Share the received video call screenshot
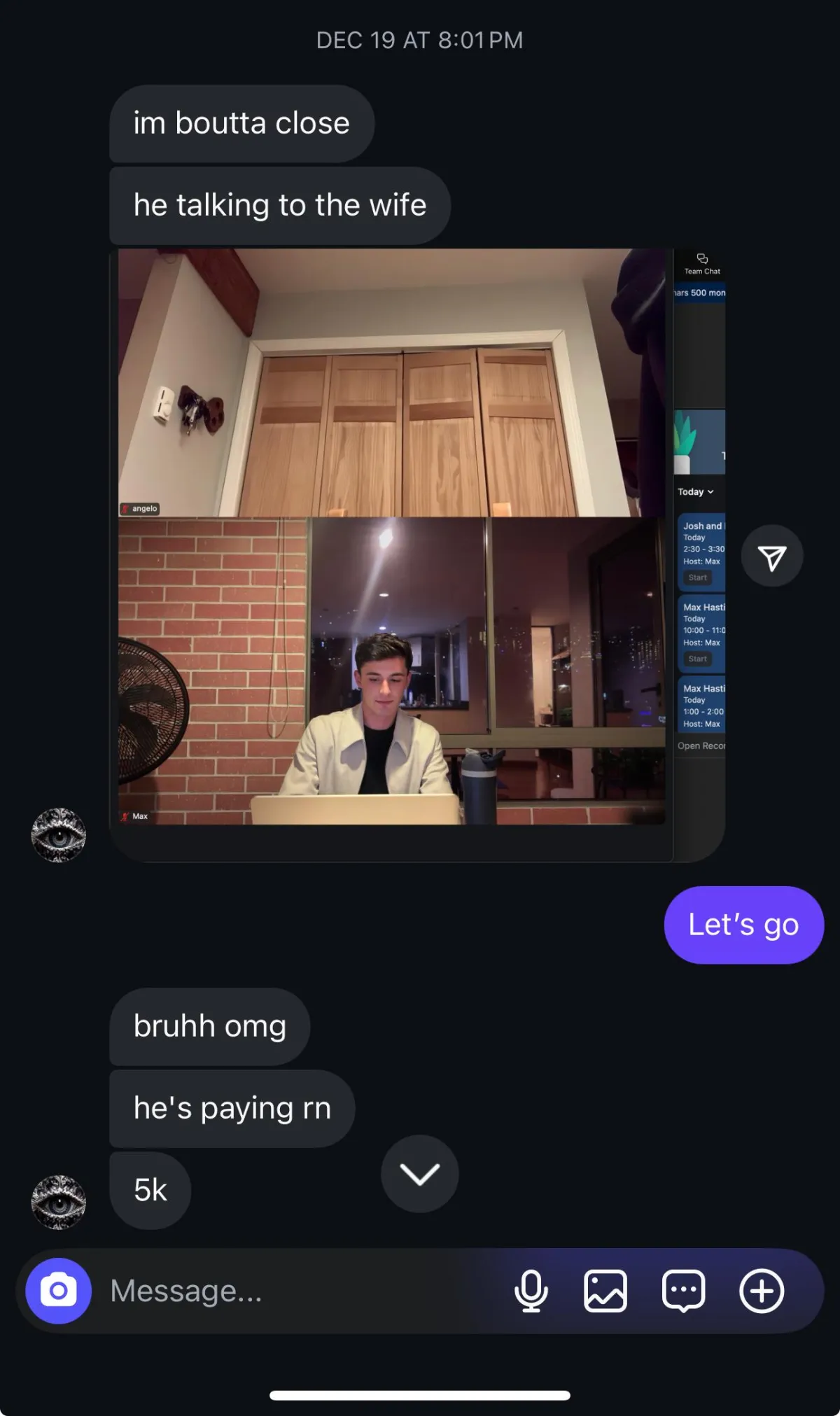 tap(772, 556)
